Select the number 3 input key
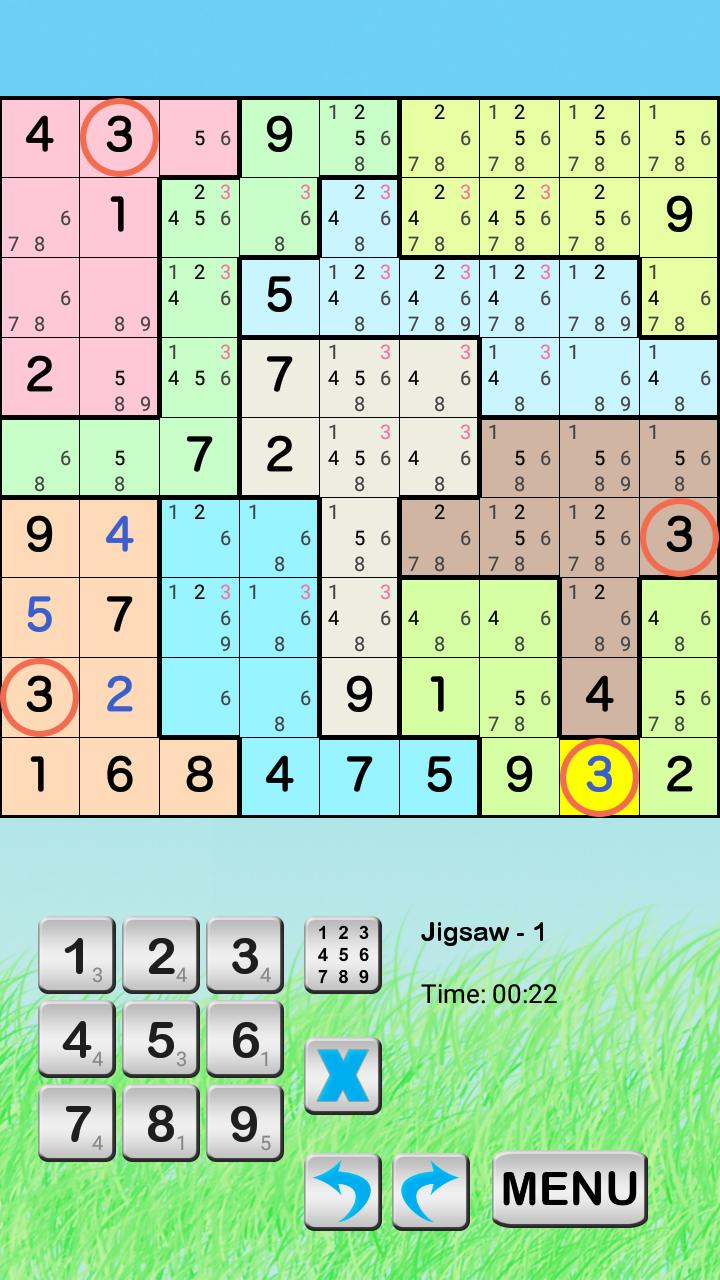This screenshot has height=1280, width=720. point(243,955)
